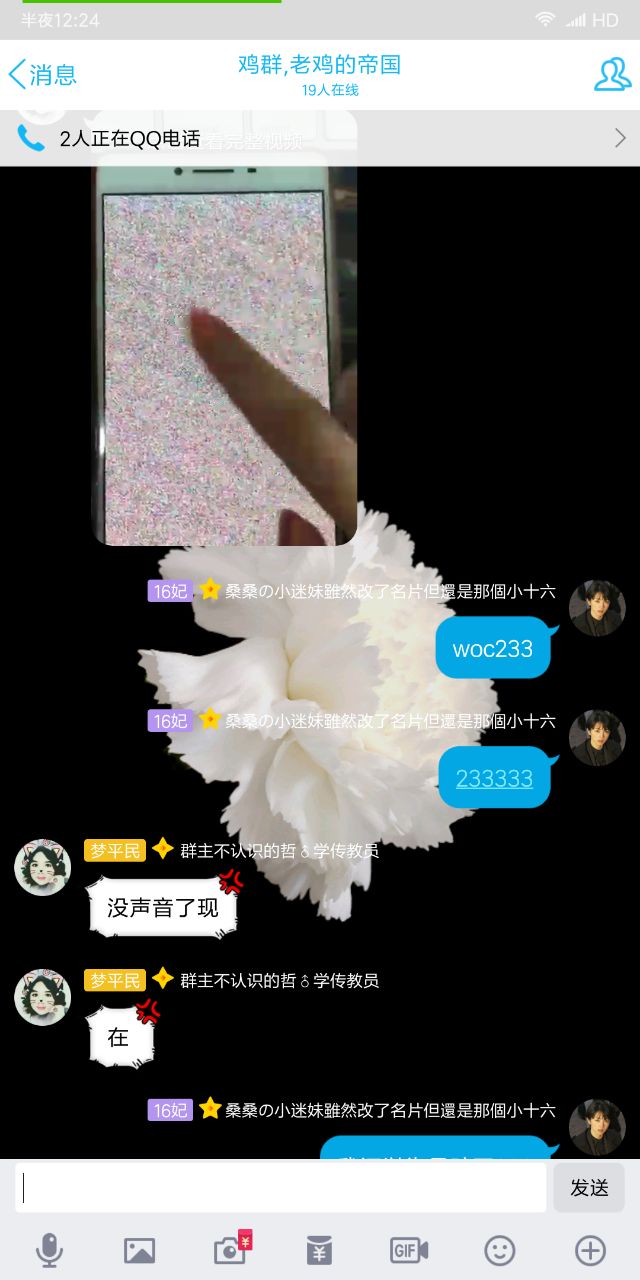View 梦平民 user's avatar next to 没声音了现

click(x=42, y=867)
